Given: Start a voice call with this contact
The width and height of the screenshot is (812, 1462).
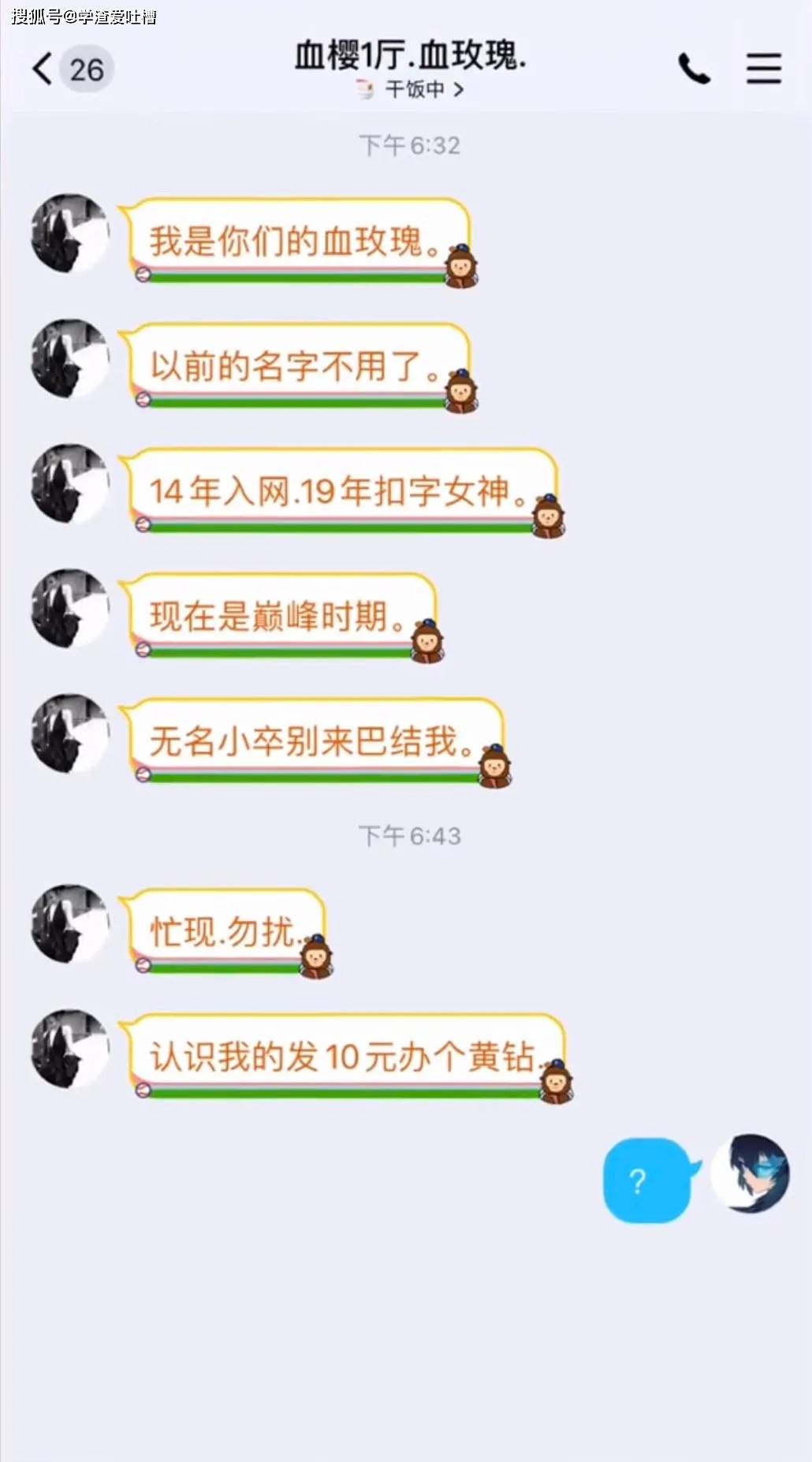Looking at the screenshot, I should (694, 69).
